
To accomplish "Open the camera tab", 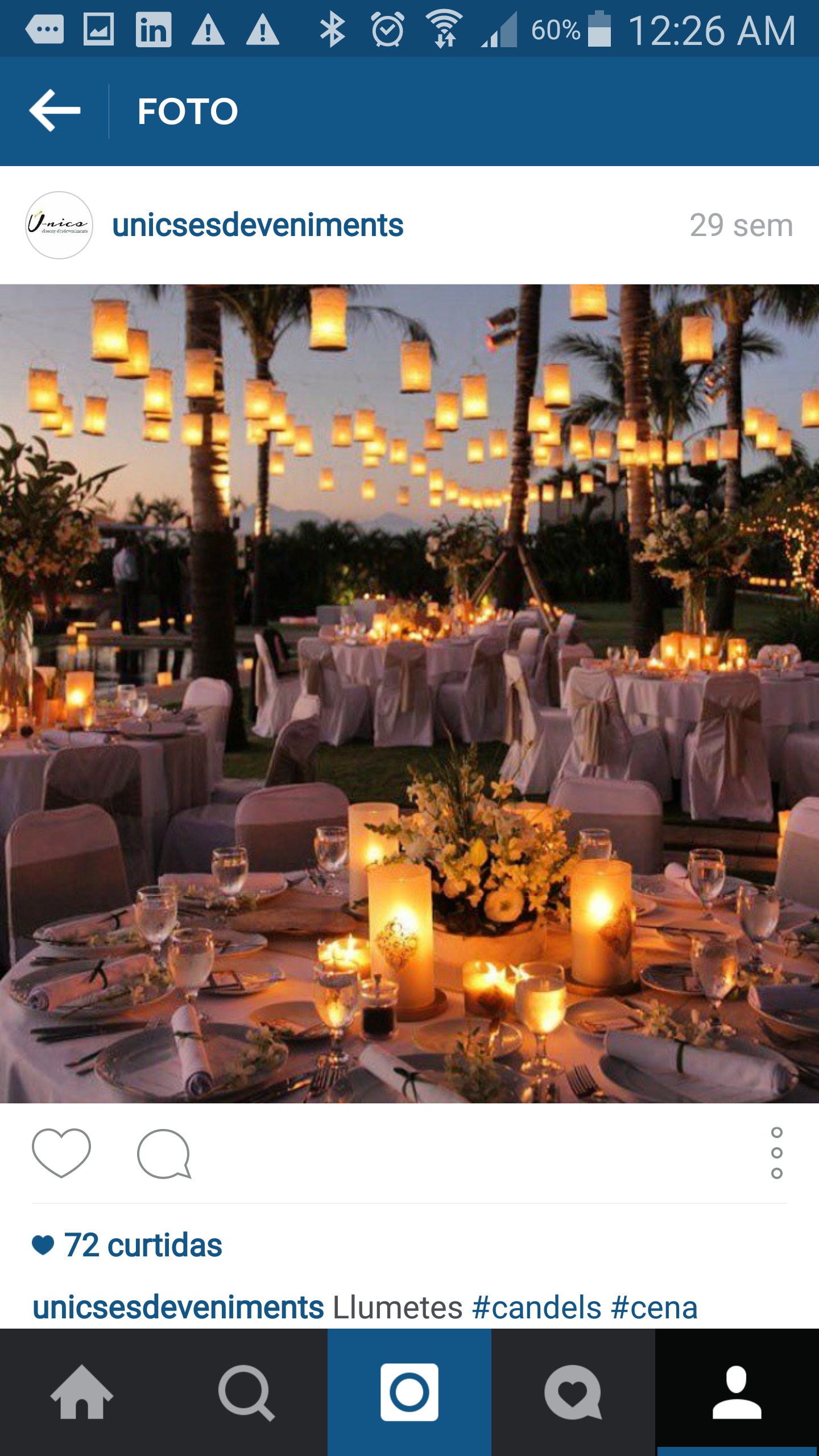I will click(x=409, y=1392).
